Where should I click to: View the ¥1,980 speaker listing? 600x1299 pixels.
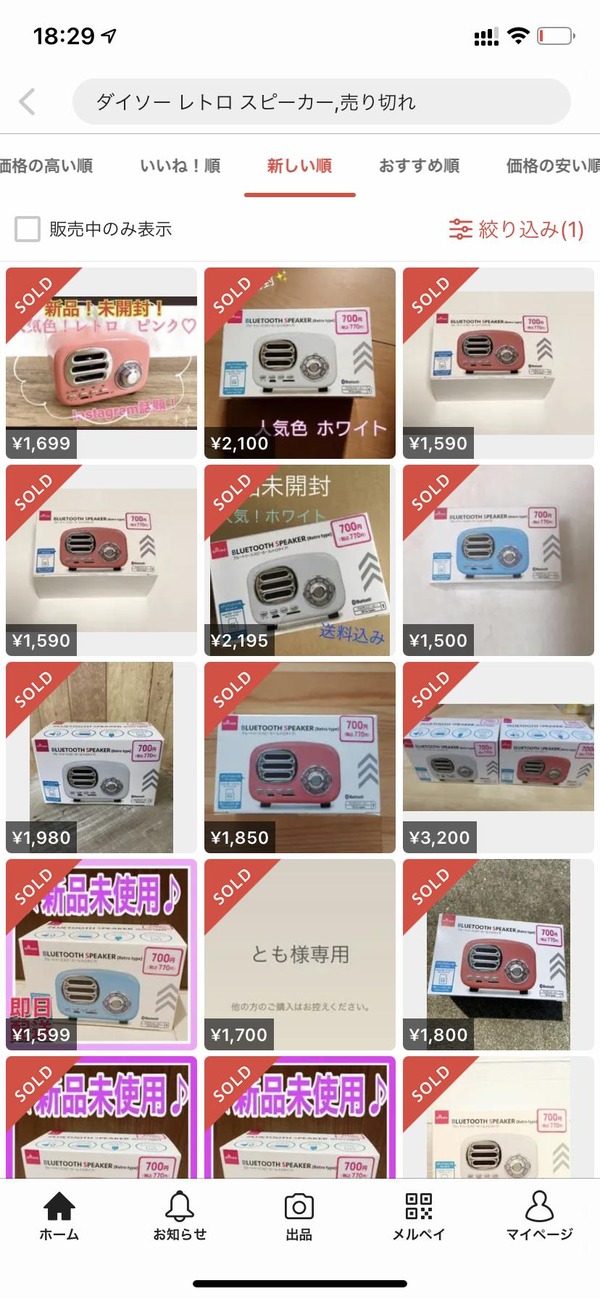tap(101, 757)
